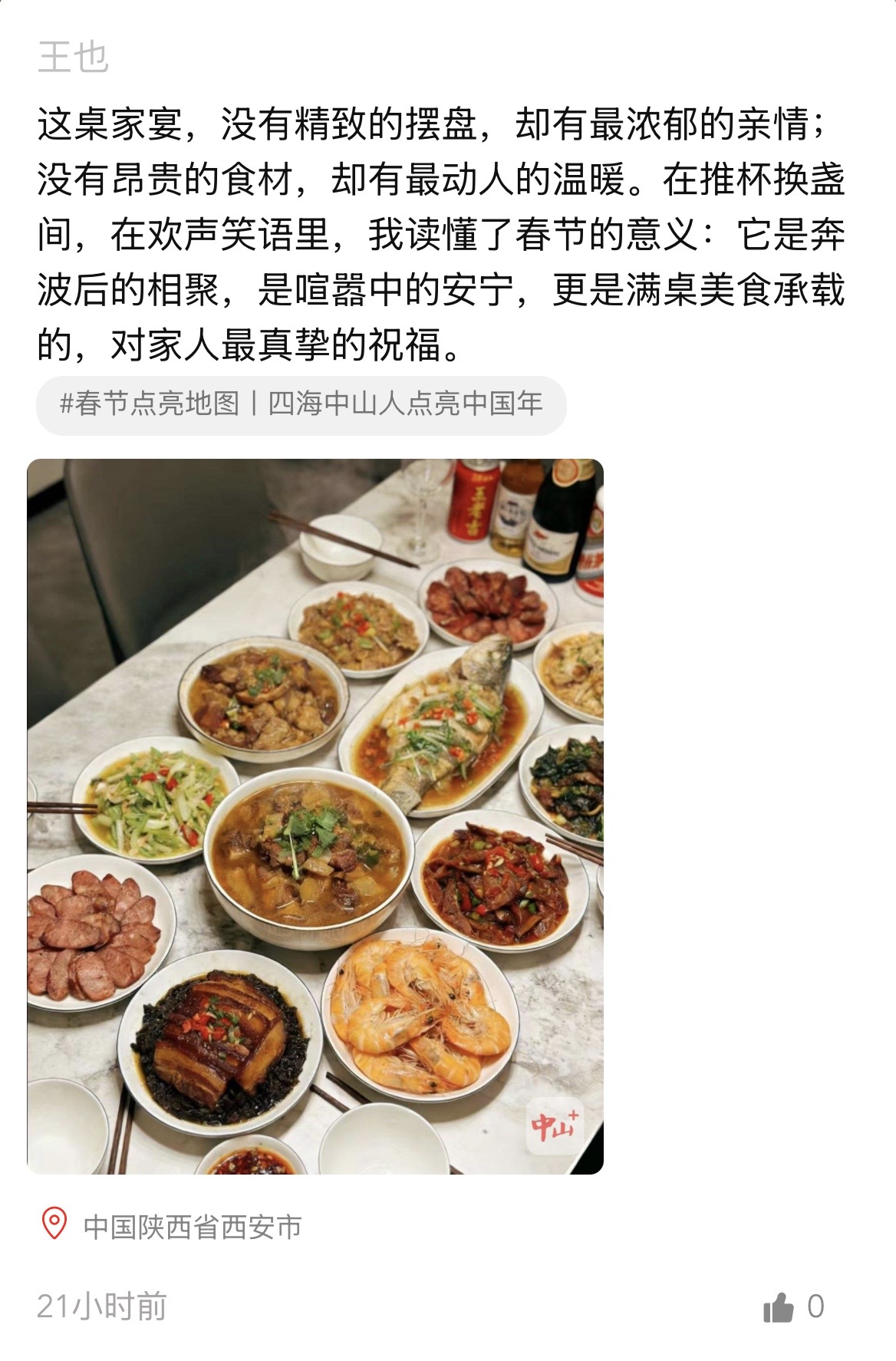Like this post by 王也
Image resolution: width=896 pixels, height=1361 pixels.
tap(779, 1307)
